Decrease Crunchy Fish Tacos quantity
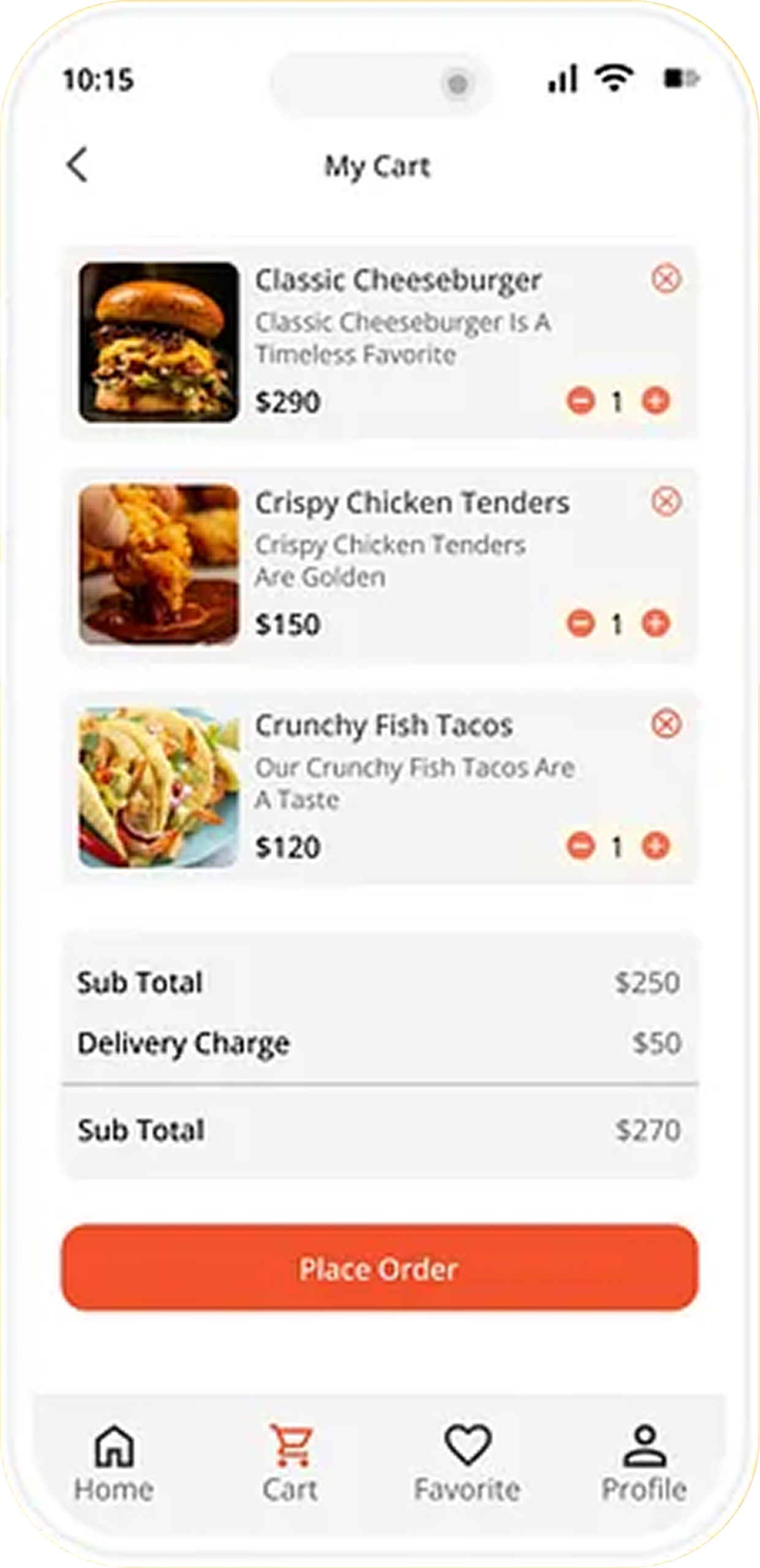The image size is (760, 1568). (x=581, y=846)
